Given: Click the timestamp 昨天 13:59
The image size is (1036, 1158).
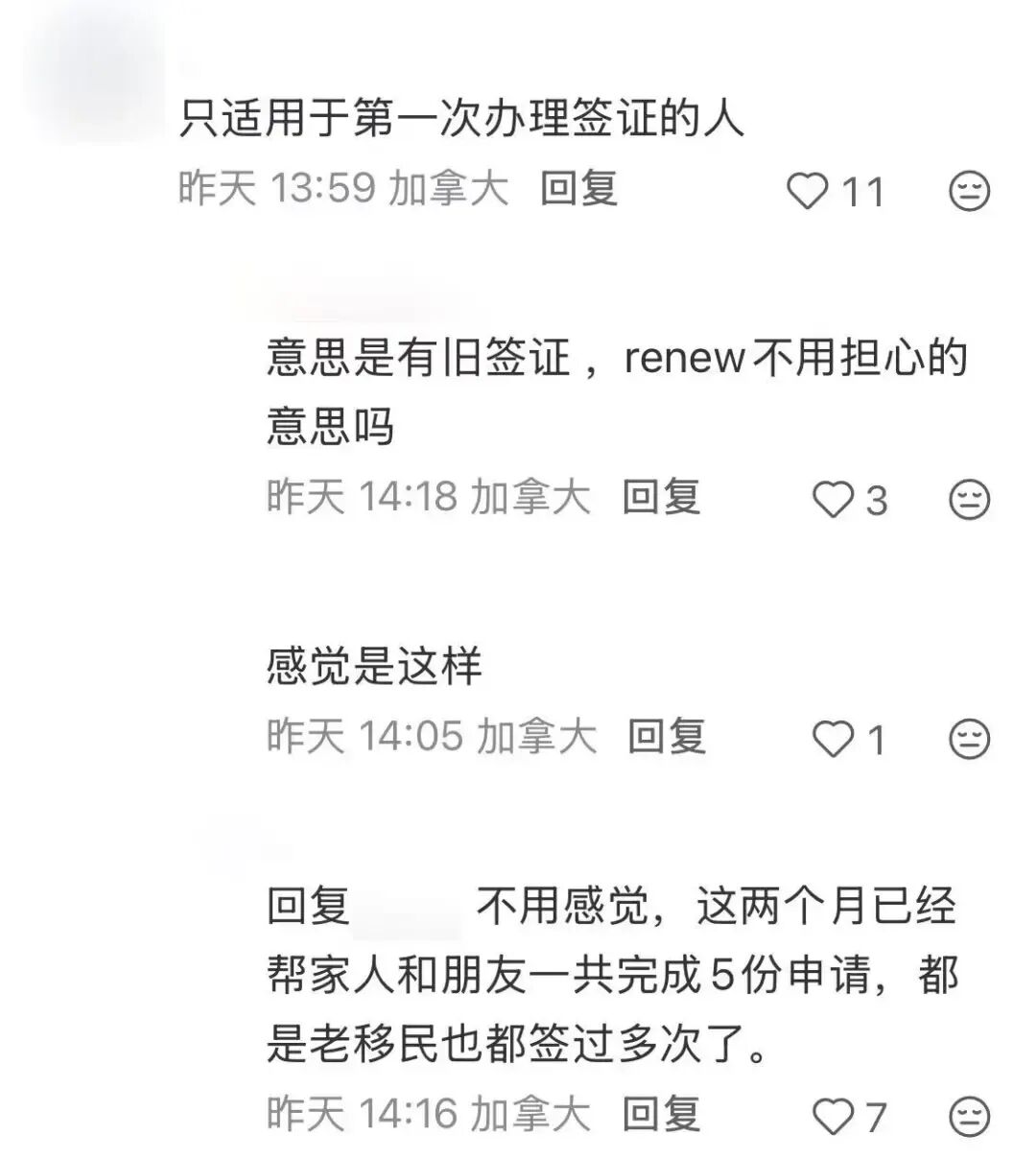Looking at the screenshot, I should coord(276,189).
